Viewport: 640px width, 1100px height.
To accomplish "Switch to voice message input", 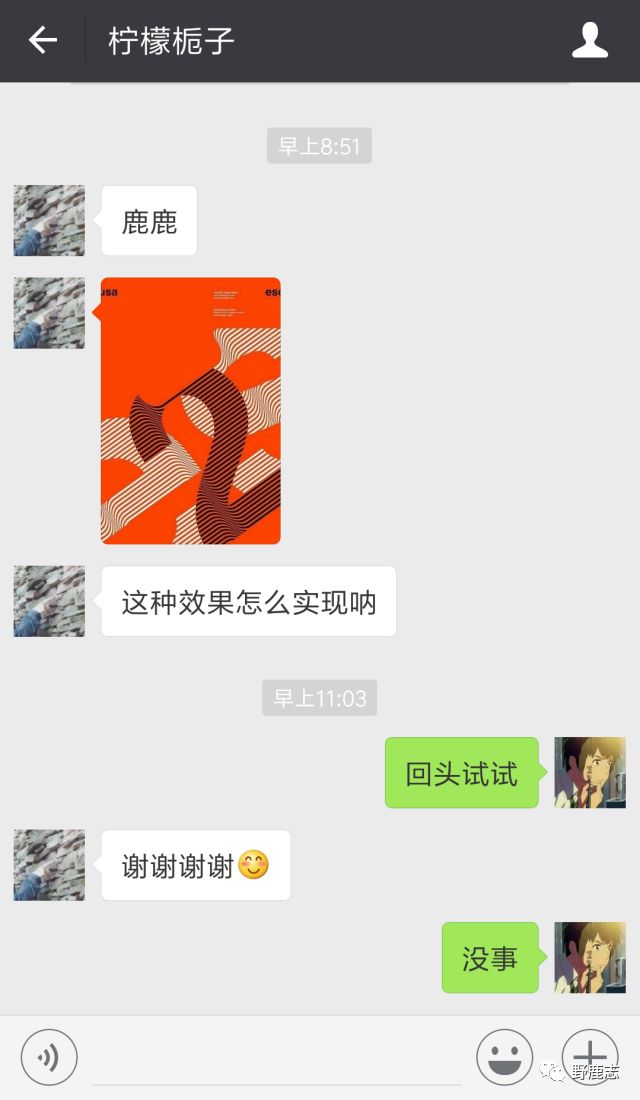I will point(49,1057).
